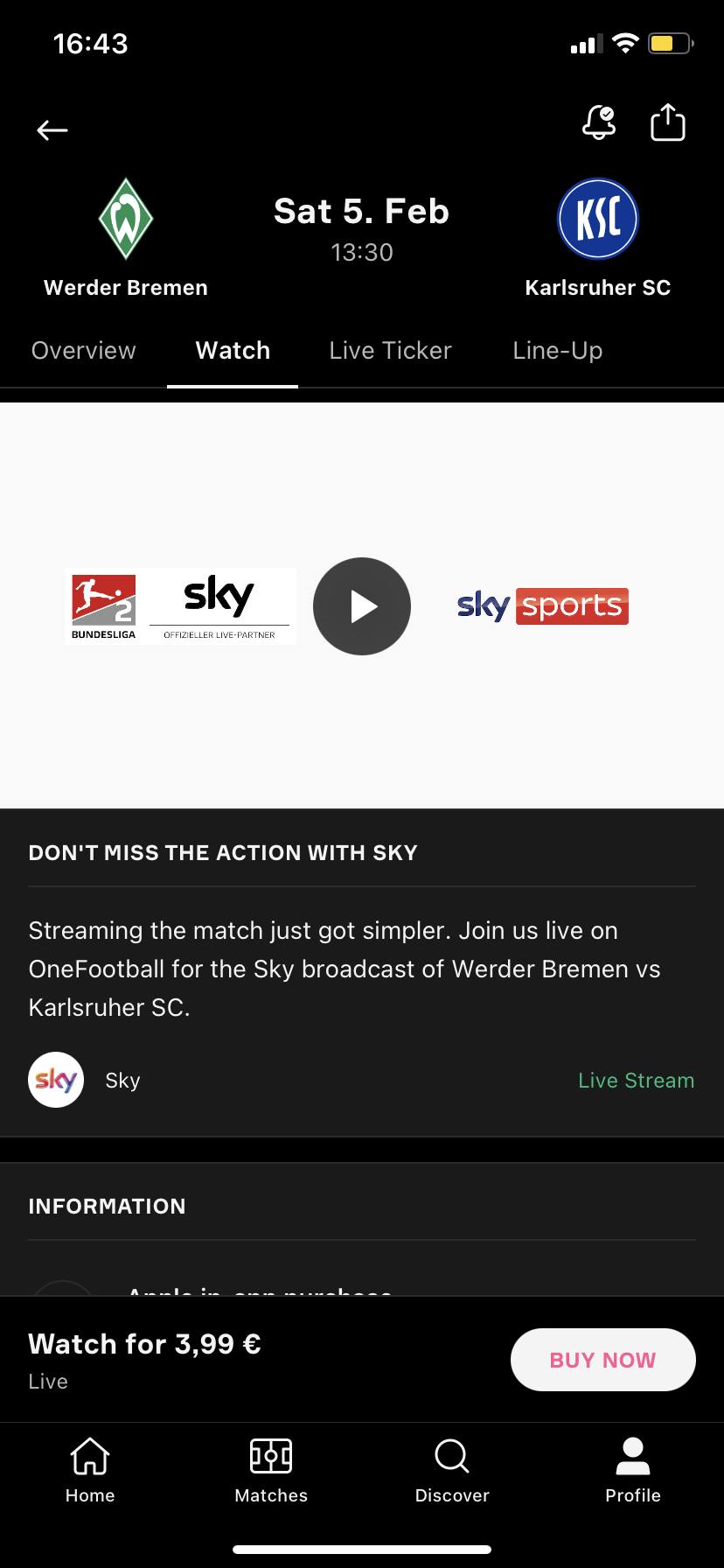
Task: Open the Sky Live Stream row
Action: 362,1080
